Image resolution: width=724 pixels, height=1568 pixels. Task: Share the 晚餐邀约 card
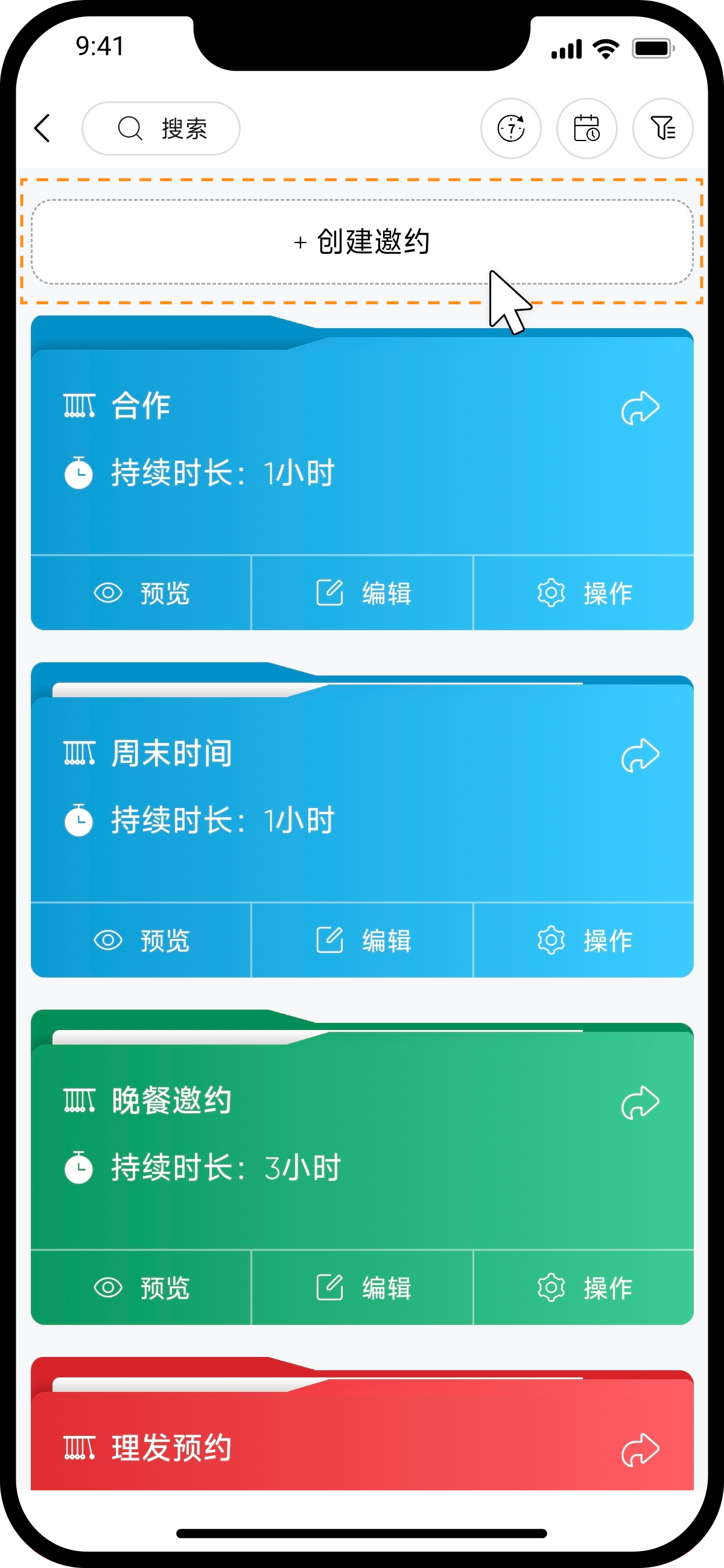pyautogui.click(x=640, y=1102)
